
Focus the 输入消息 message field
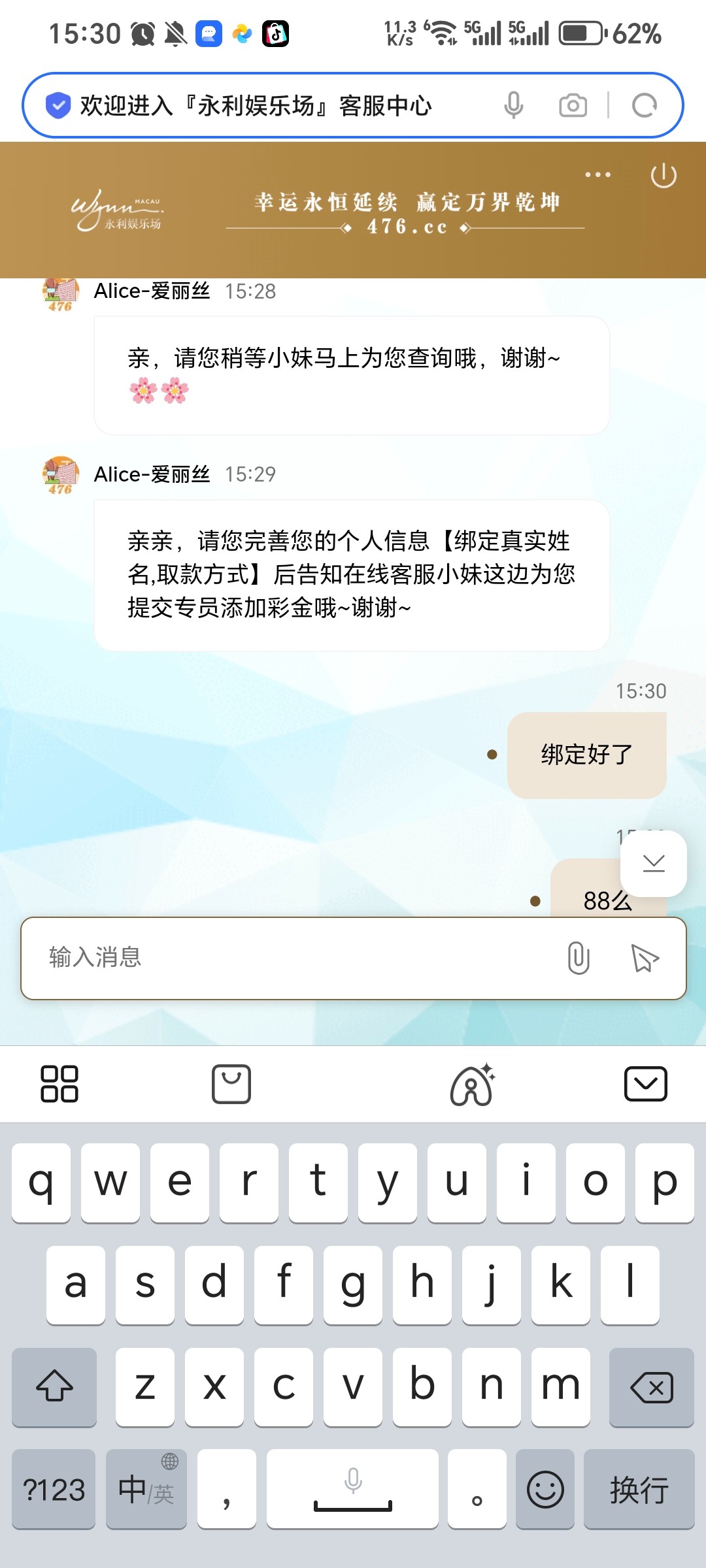[294, 958]
